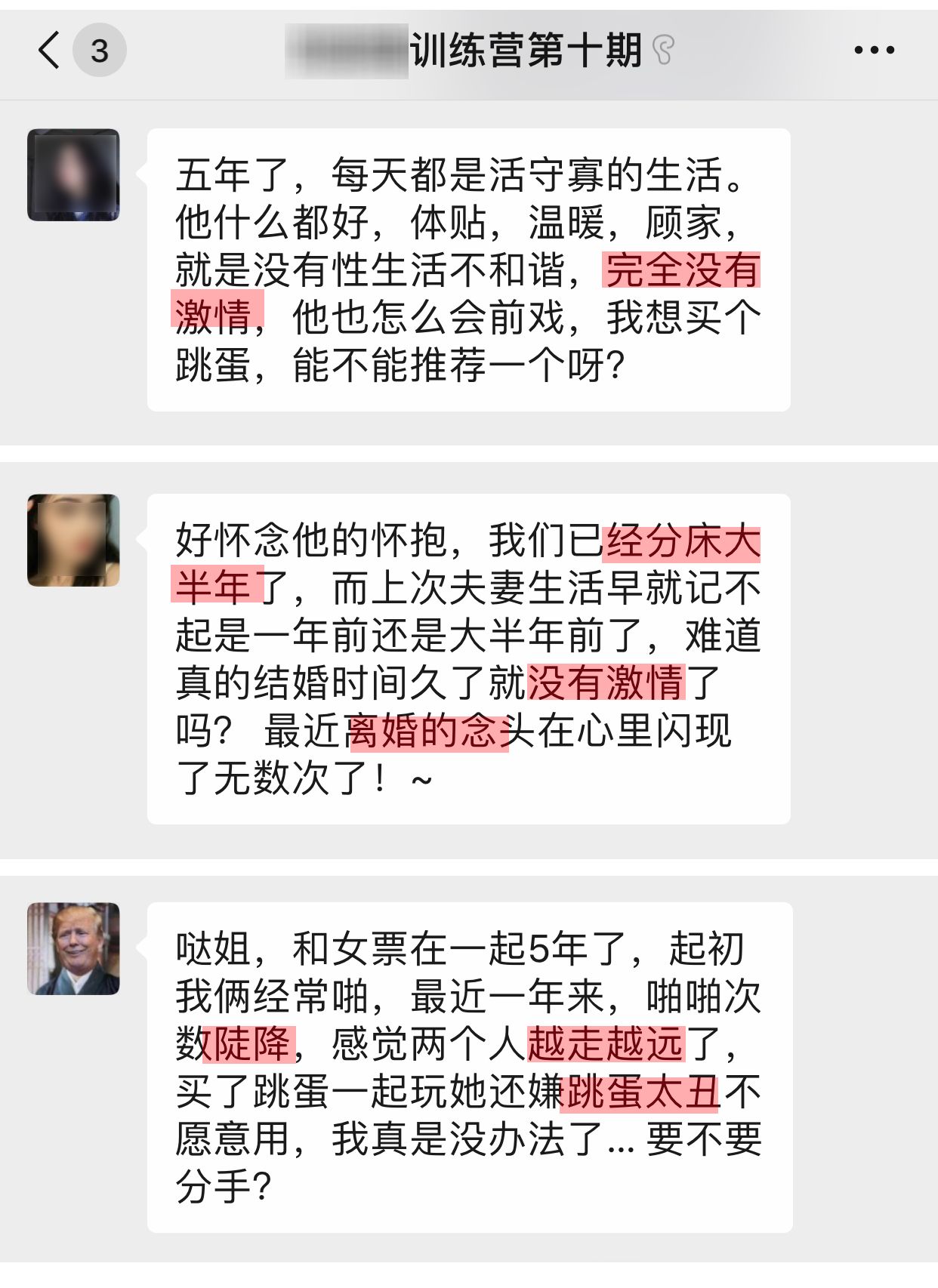Open the first blurred female member's avatar
Screen dimensions: 938x1288
pyautogui.click(x=73, y=175)
